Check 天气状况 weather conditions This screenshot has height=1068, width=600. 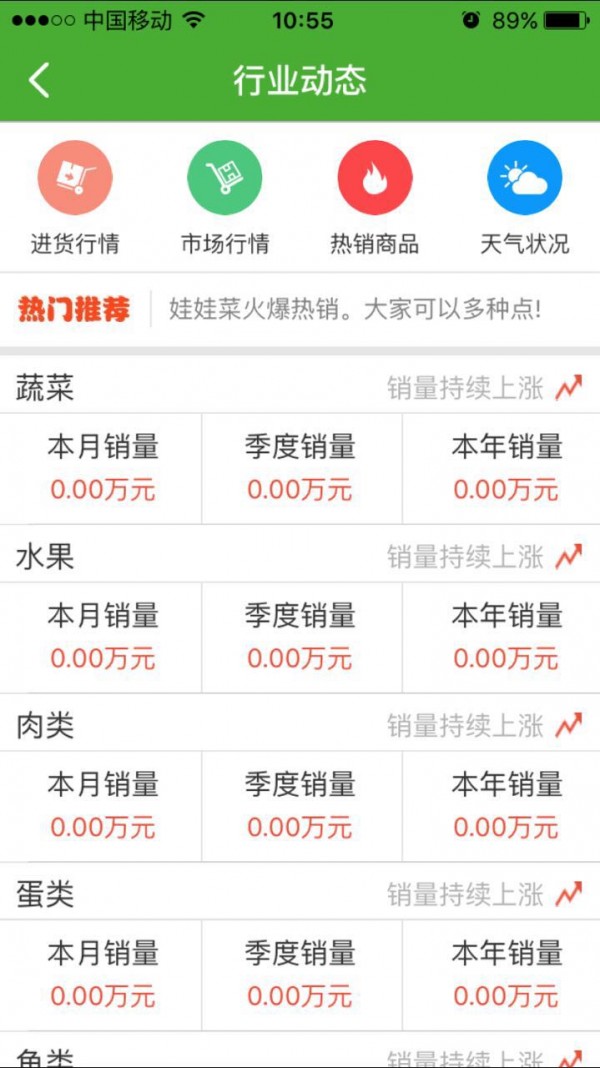pos(524,198)
